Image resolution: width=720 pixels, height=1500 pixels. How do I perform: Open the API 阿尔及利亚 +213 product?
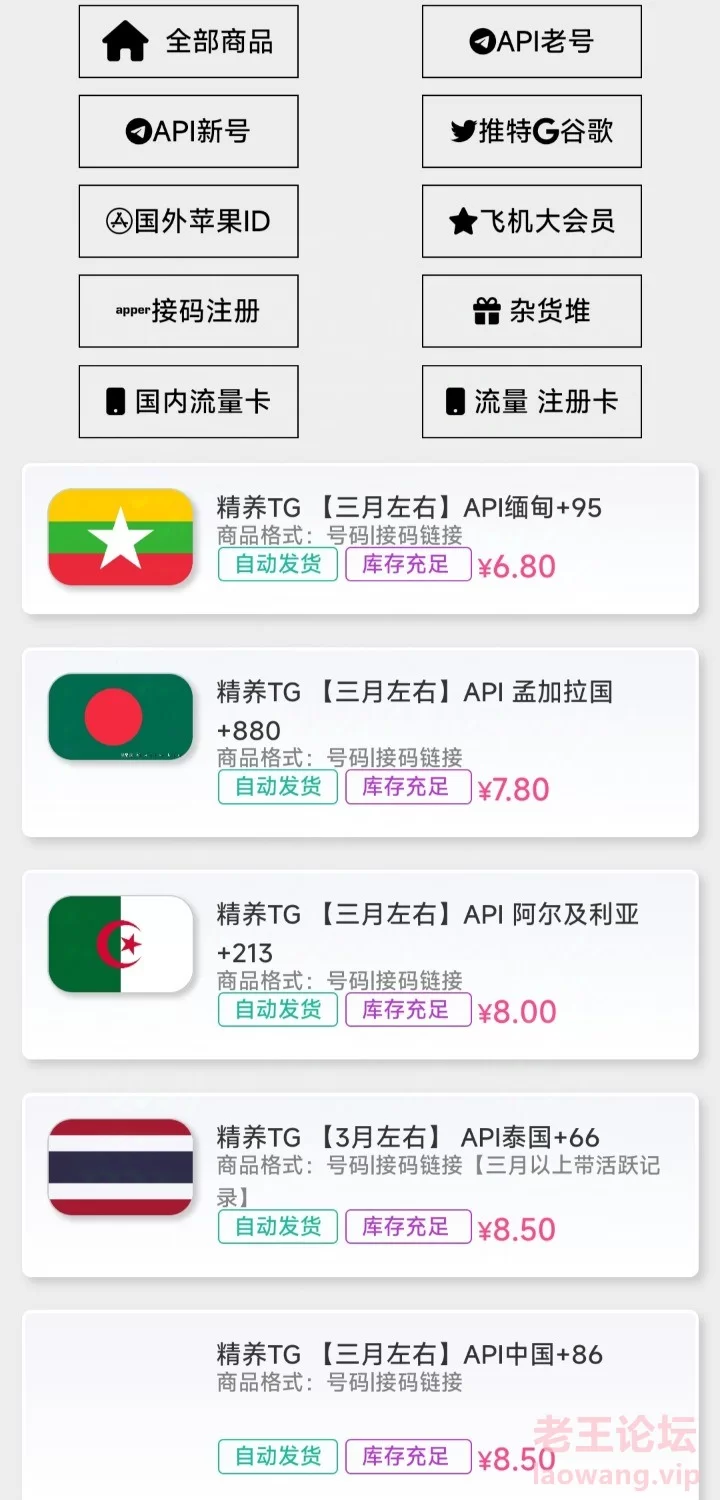[x=360, y=965]
